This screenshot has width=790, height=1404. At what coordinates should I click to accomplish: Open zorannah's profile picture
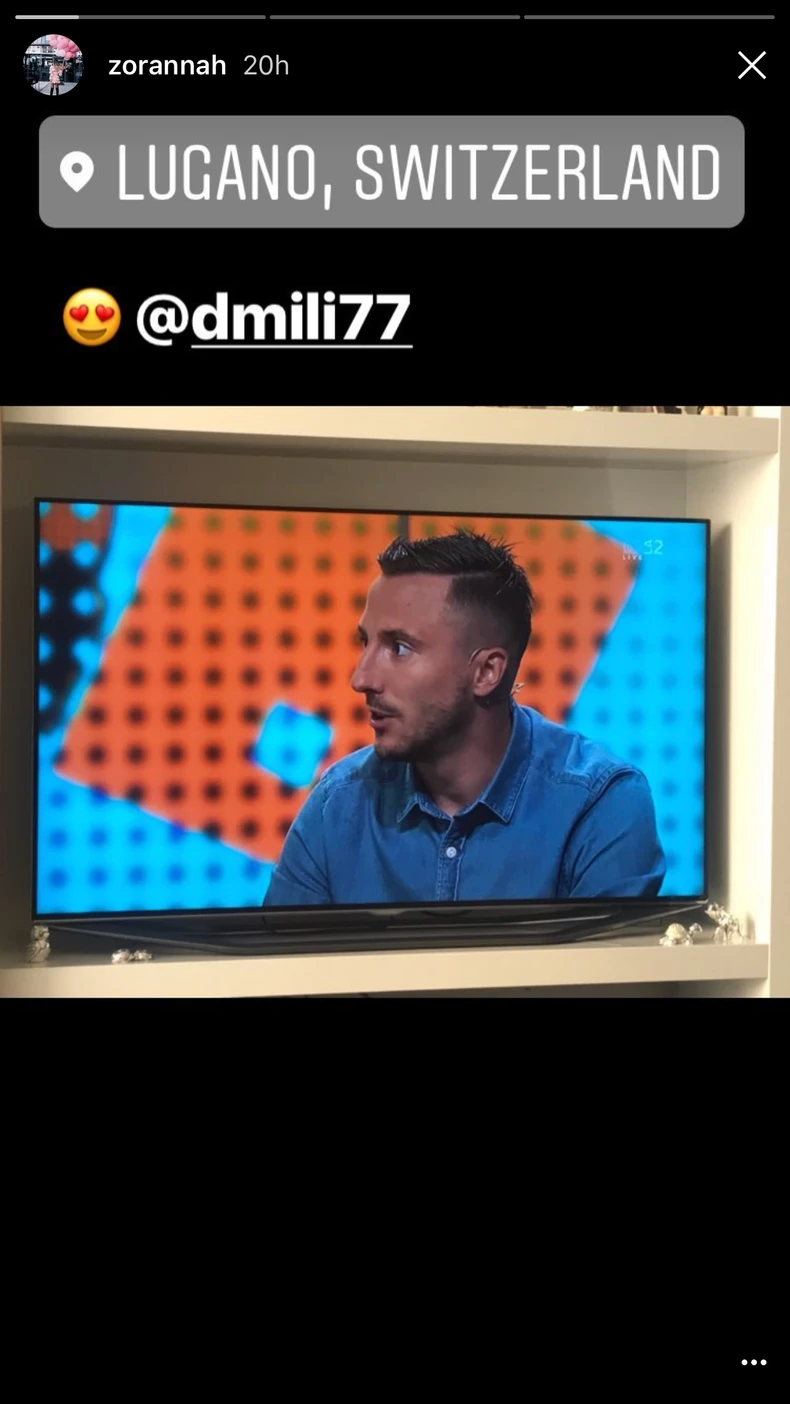pyautogui.click(x=52, y=65)
